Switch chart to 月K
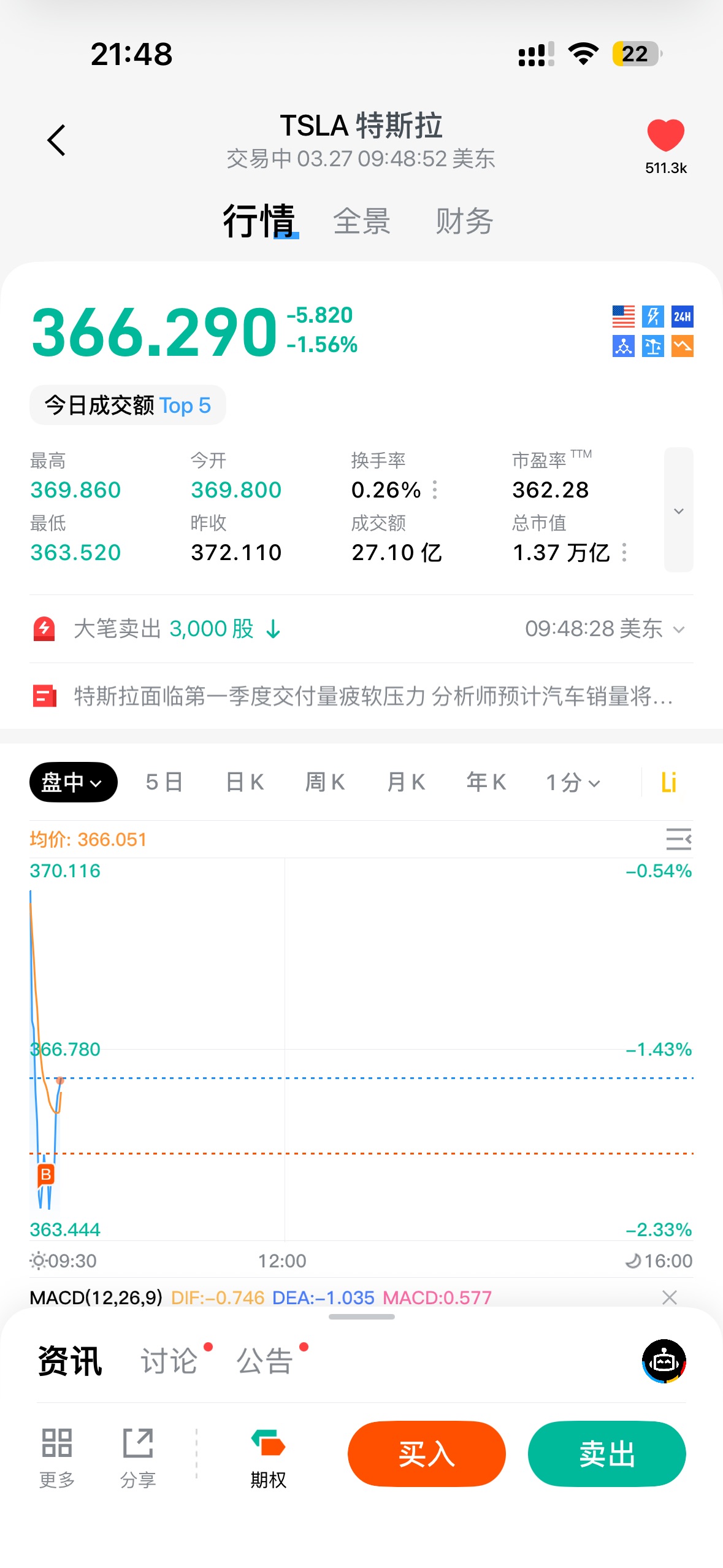This screenshot has height=1568, width=723. pos(405,782)
